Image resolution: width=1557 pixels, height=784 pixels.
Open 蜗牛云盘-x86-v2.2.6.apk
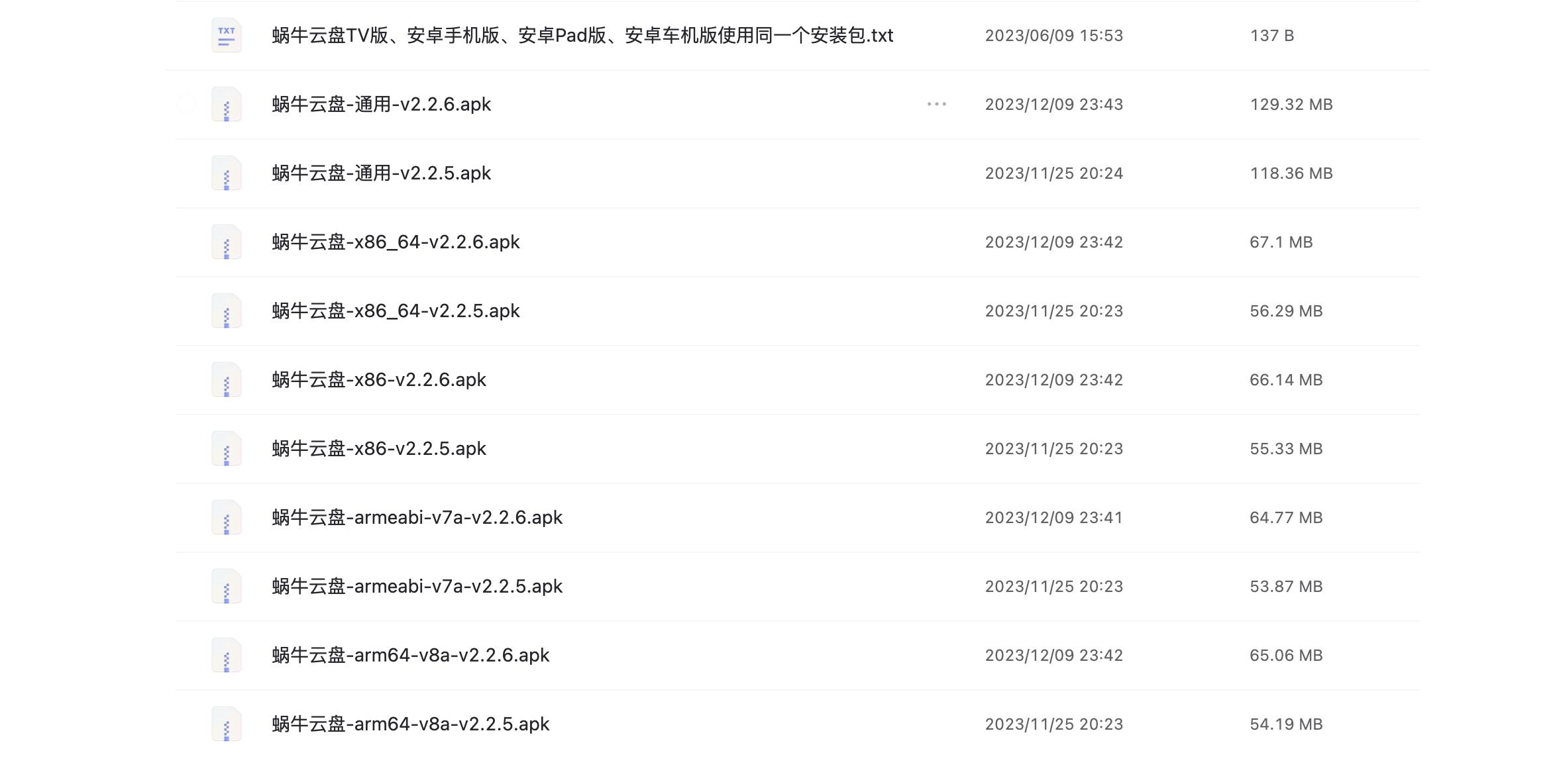[x=378, y=380]
